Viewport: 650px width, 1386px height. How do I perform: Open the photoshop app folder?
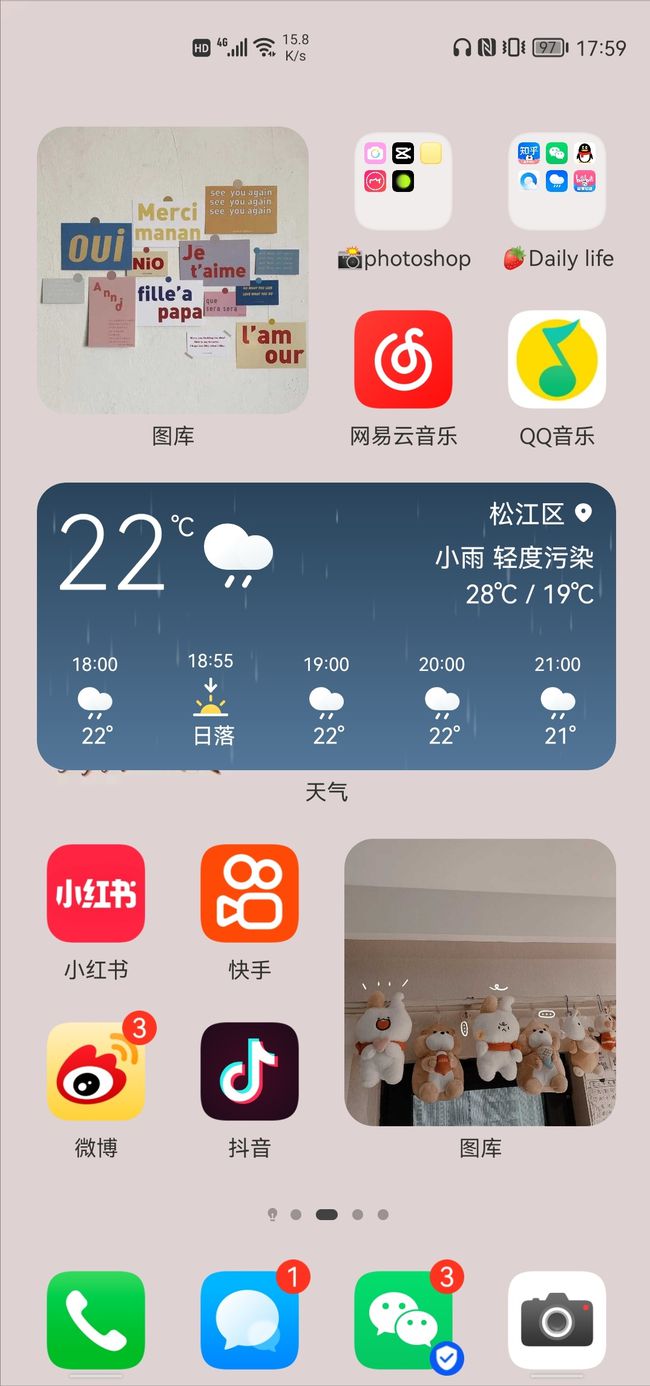tap(403, 182)
